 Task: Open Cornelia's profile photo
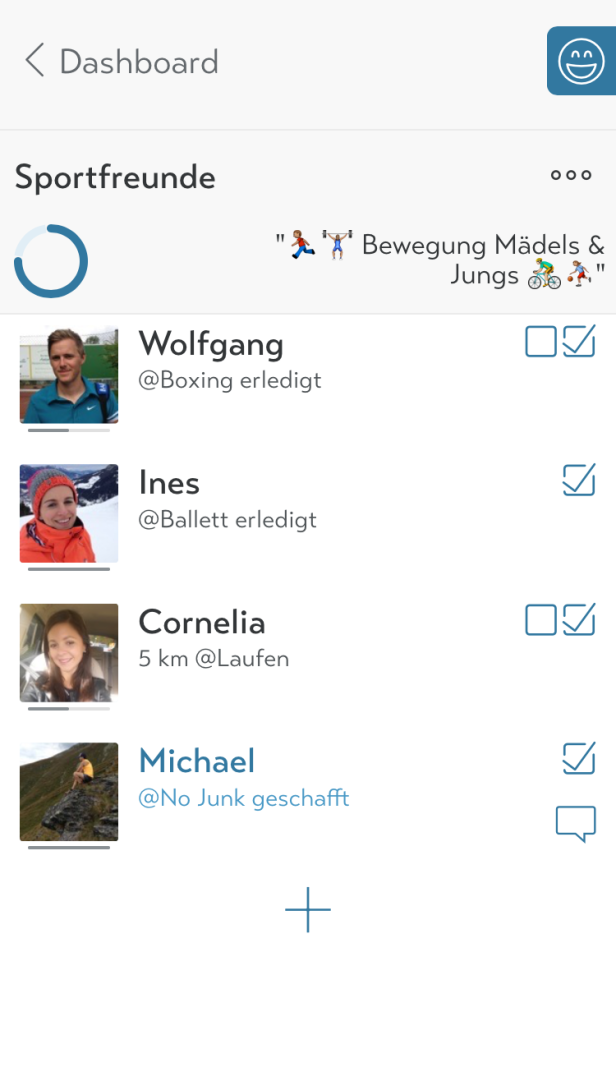[x=69, y=652]
